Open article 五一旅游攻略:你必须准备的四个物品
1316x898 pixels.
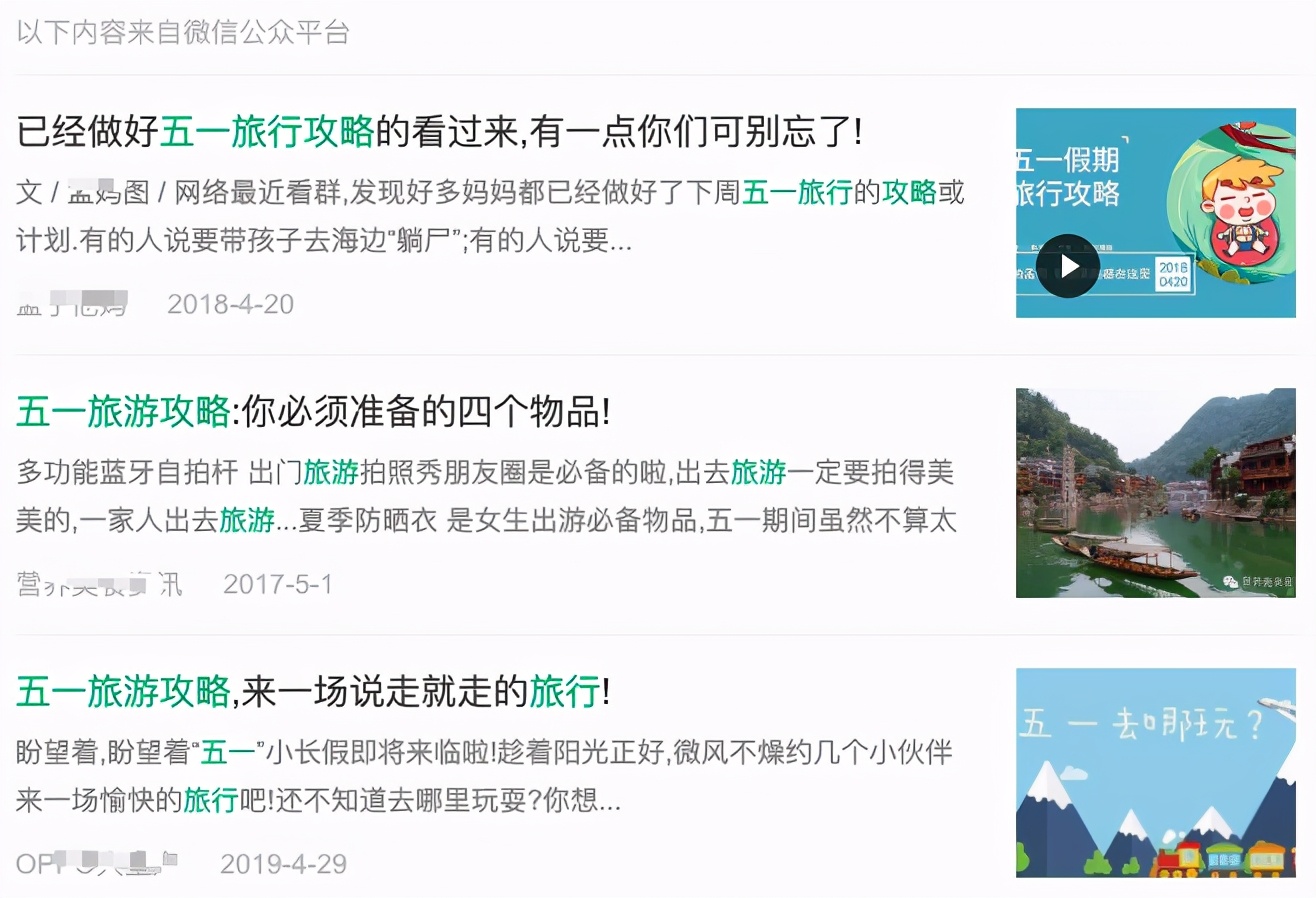coord(312,412)
